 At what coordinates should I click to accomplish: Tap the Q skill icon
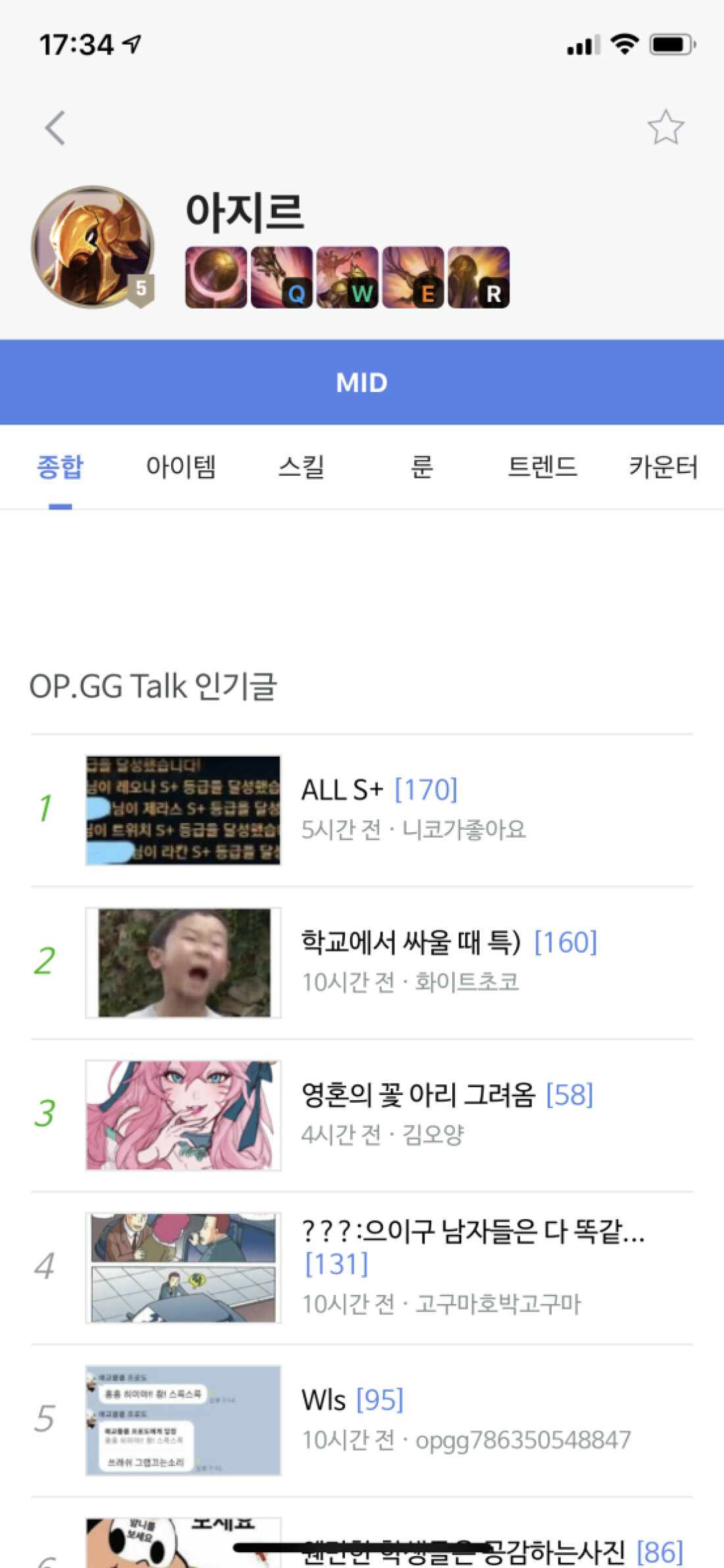point(282,278)
